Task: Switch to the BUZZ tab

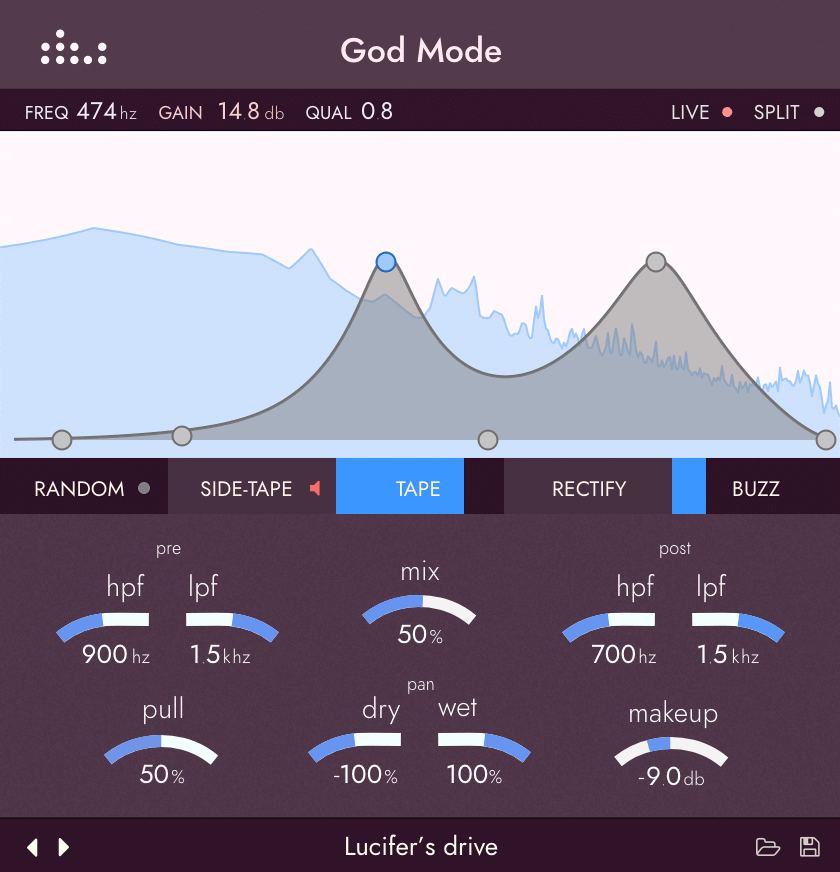Action: coord(756,488)
